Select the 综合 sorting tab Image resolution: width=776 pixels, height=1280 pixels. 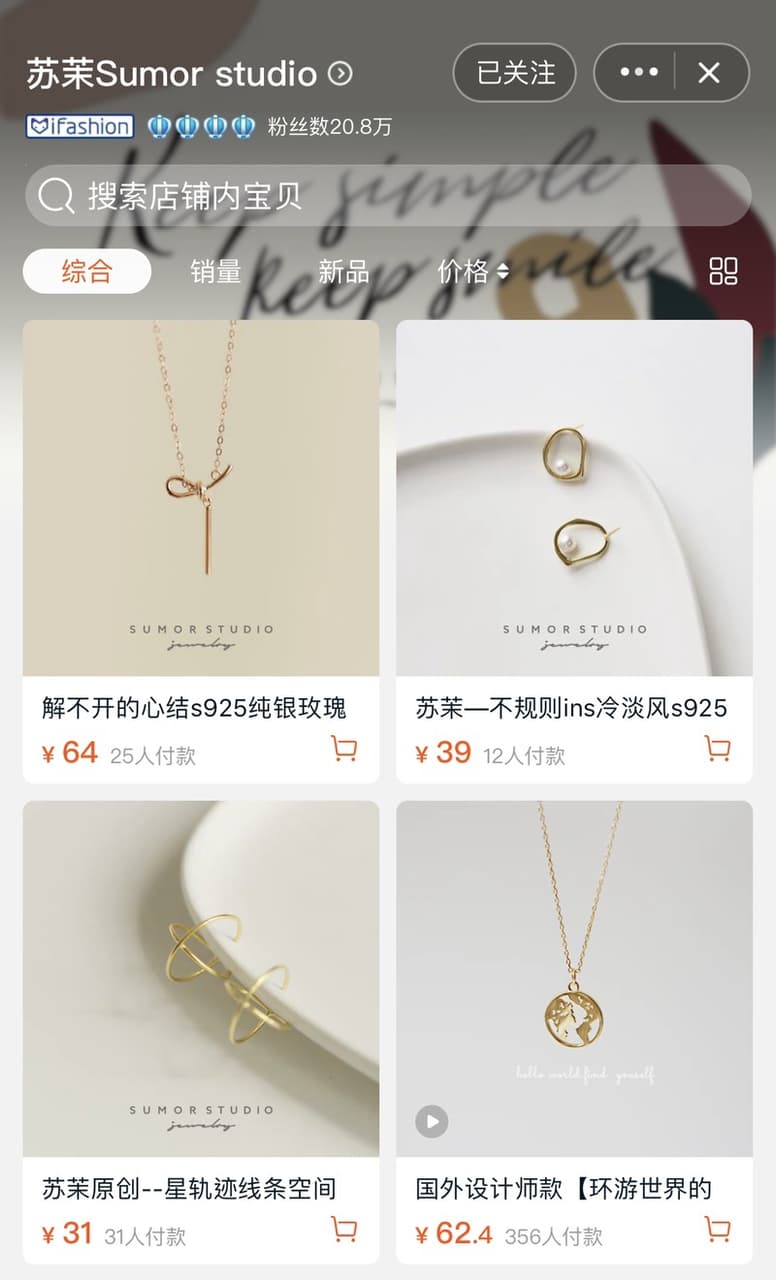coord(87,271)
